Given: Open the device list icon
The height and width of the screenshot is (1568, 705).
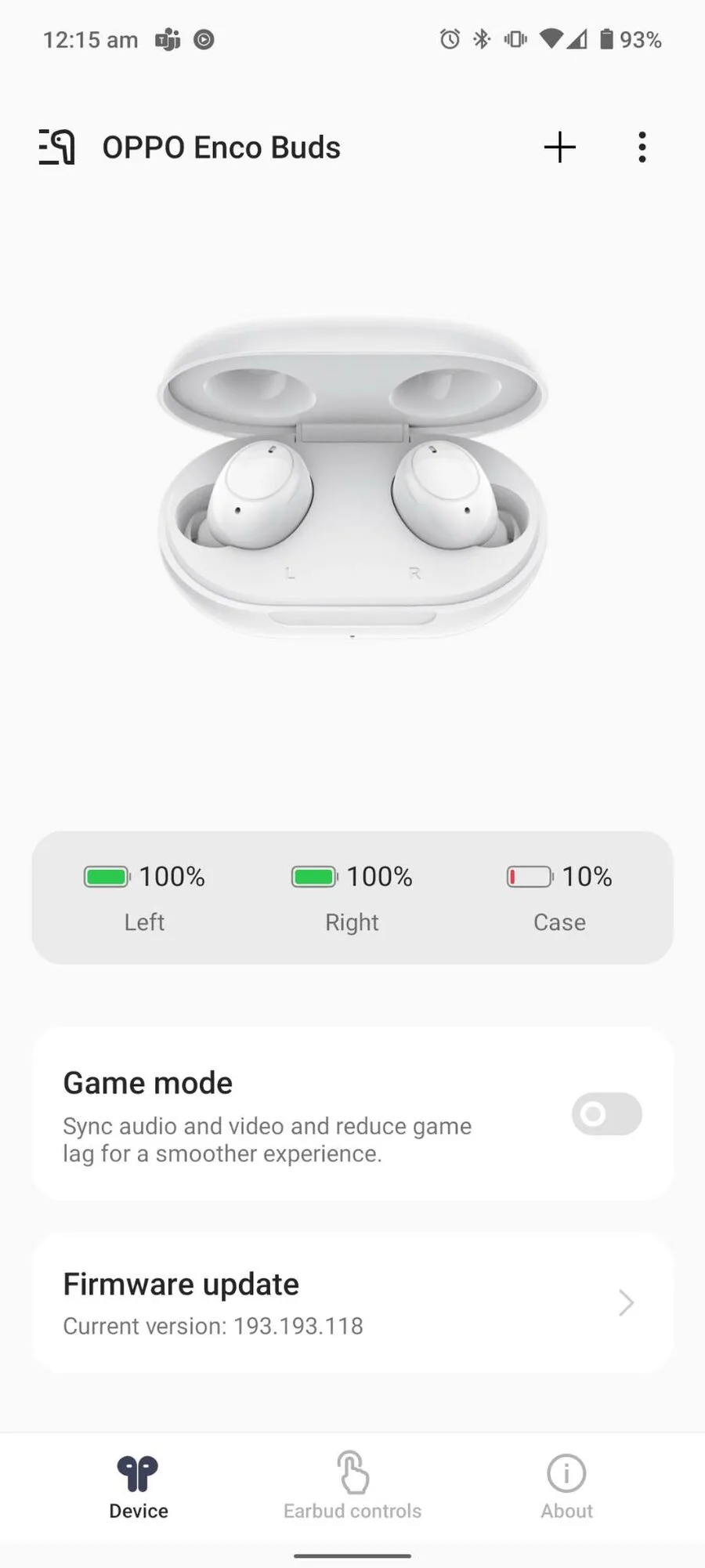Looking at the screenshot, I should pos(57,147).
